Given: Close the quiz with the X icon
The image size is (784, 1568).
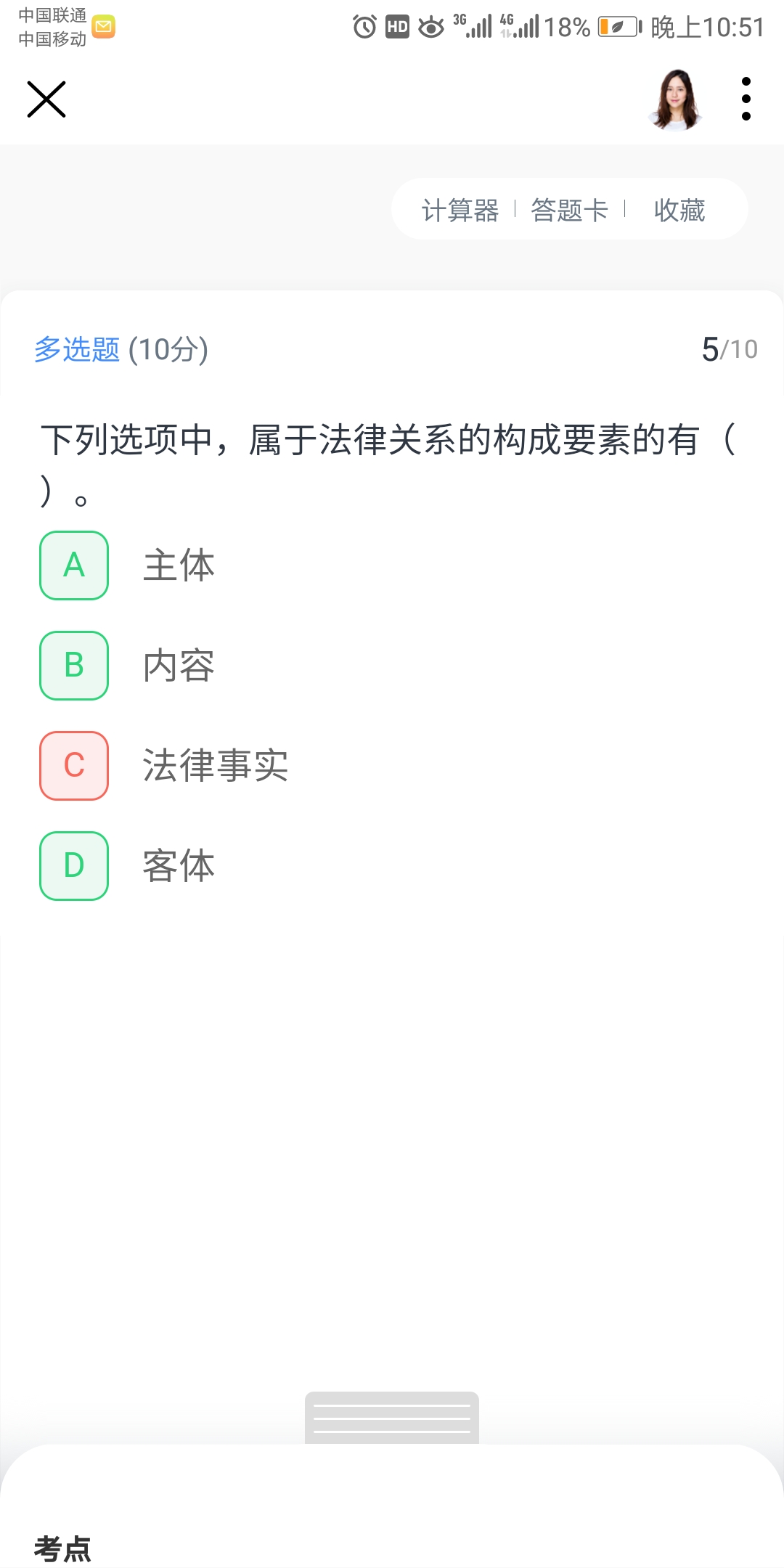Looking at the screenshot, I should (46, 99).
